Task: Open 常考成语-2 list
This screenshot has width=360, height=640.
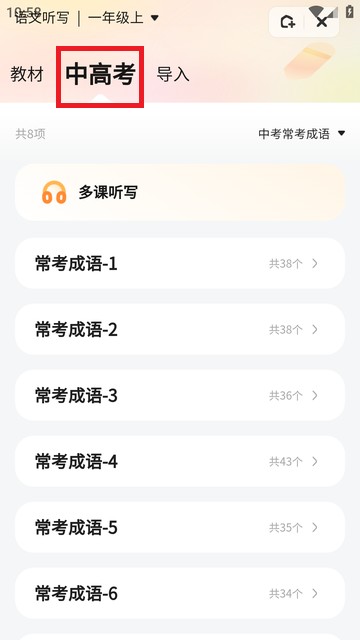Action: 180,329
